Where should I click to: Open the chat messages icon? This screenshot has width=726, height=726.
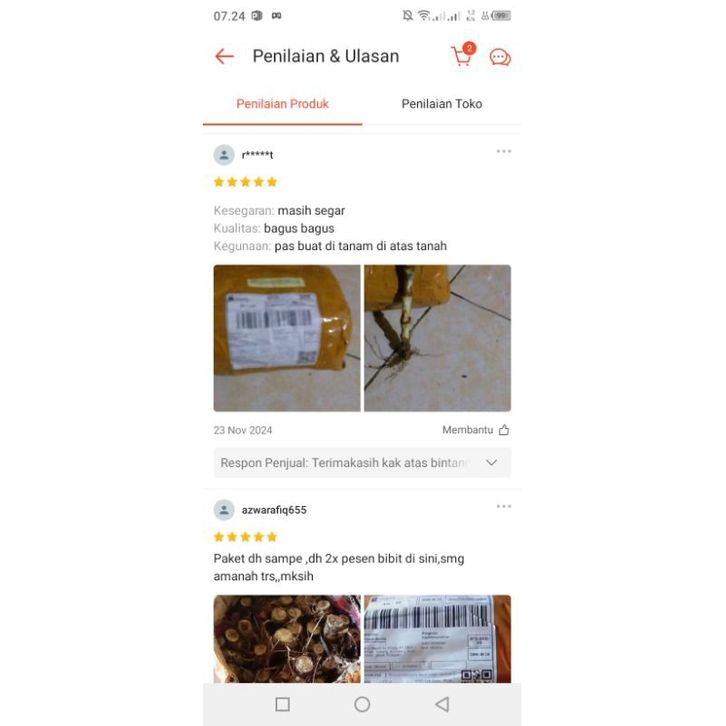500,57
